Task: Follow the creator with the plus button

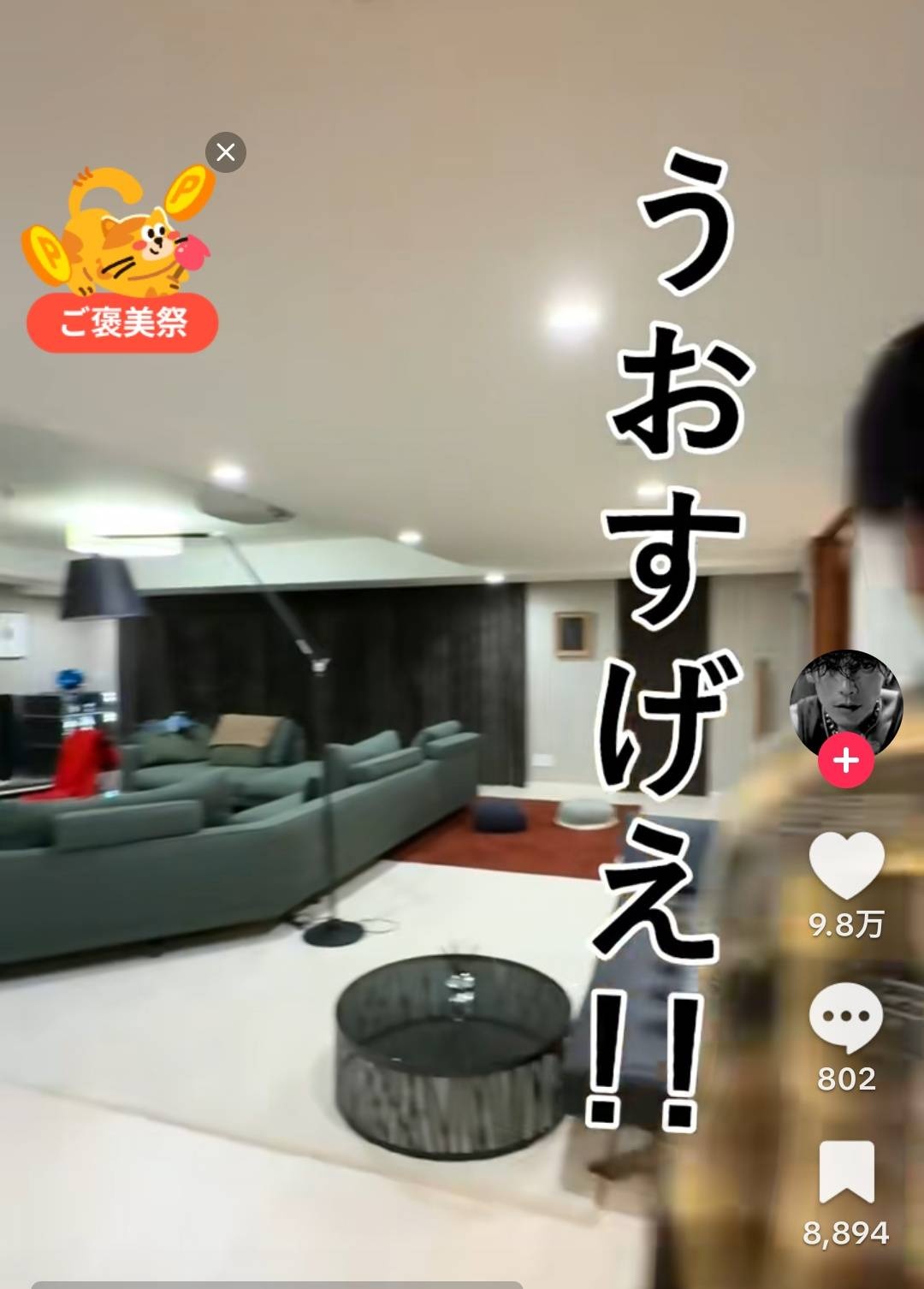Action: point(845,760)
